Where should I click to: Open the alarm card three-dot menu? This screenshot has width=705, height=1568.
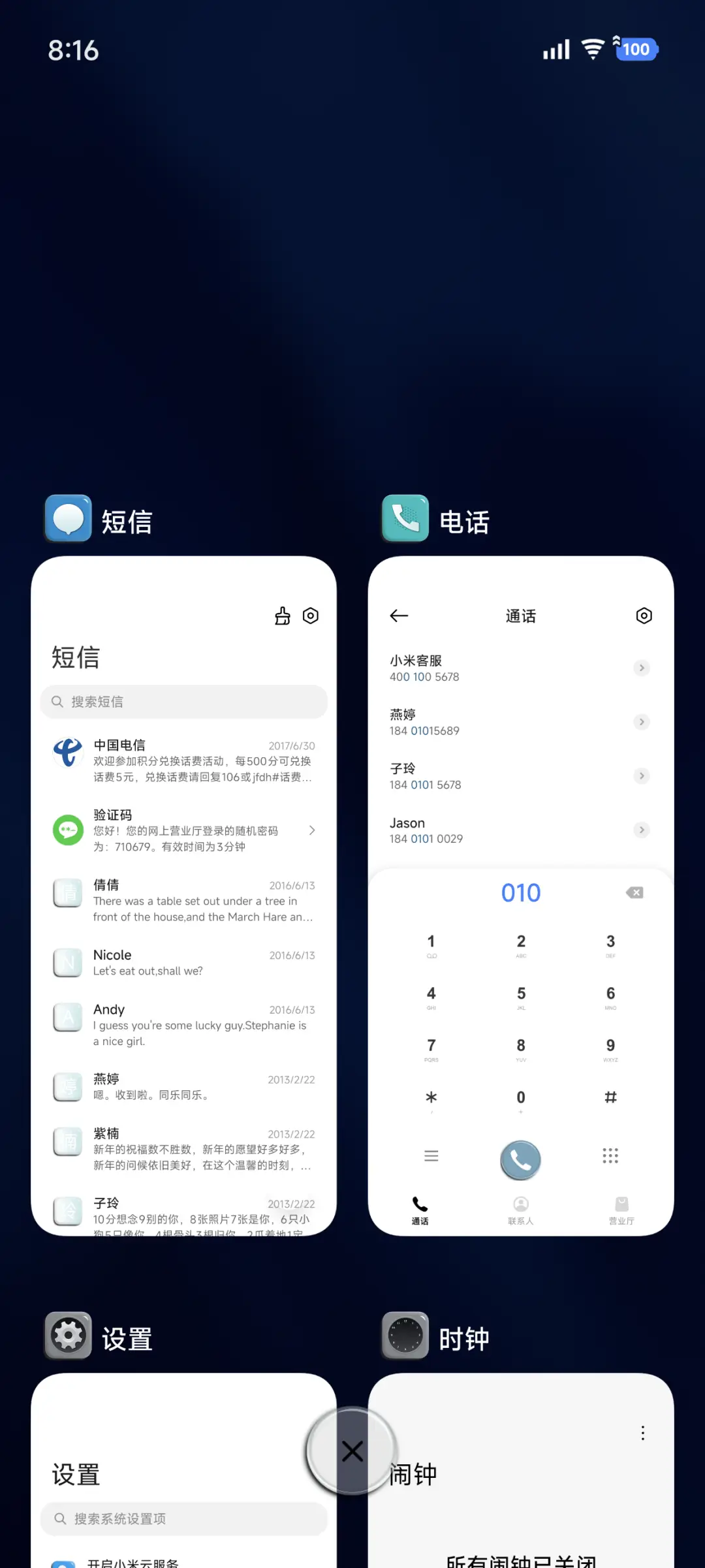[642, 1434]
